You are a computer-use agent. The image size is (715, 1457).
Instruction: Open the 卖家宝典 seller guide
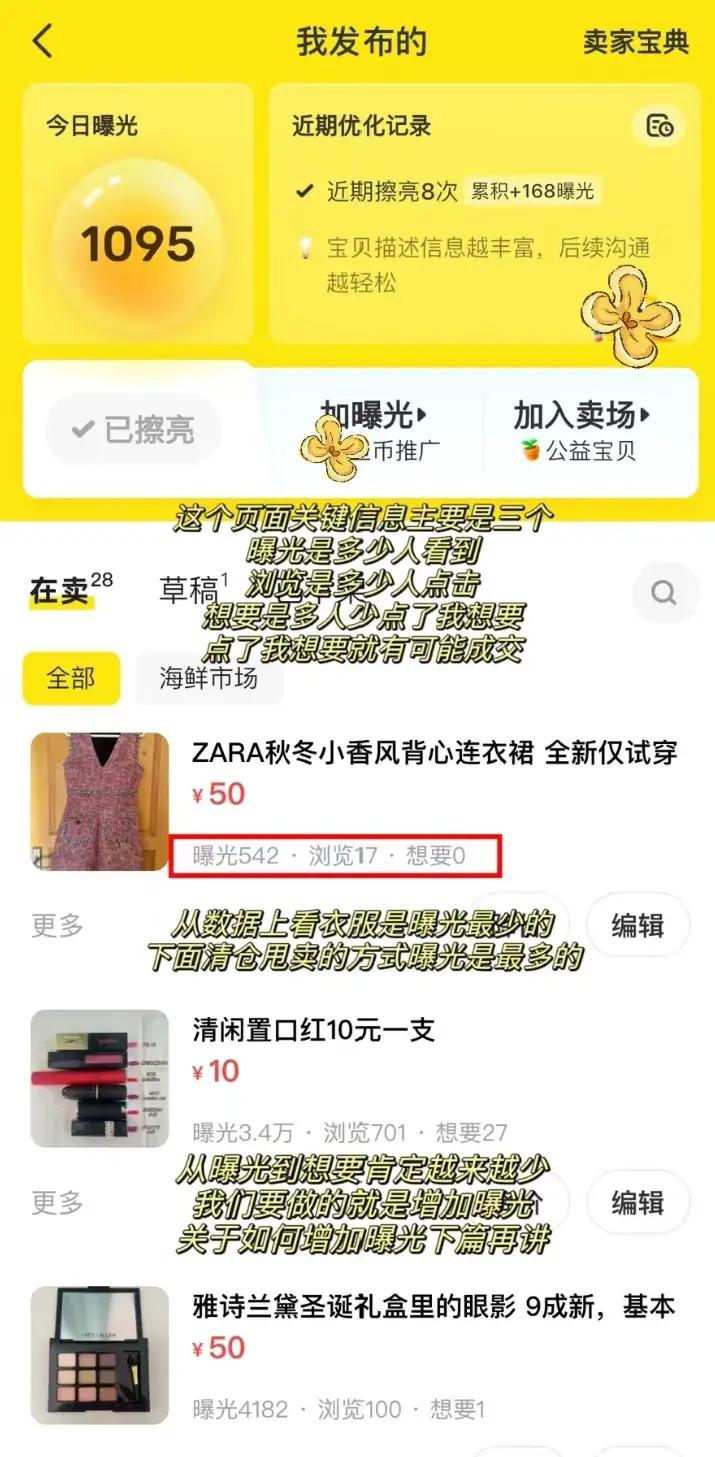tap(636, 42)
